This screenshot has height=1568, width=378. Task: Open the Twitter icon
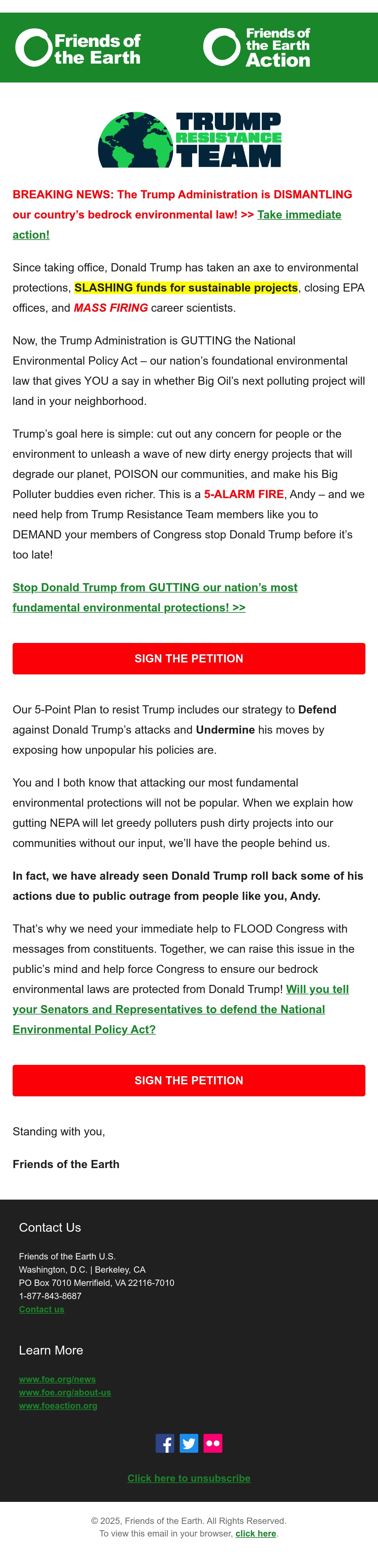(189, 1443)
